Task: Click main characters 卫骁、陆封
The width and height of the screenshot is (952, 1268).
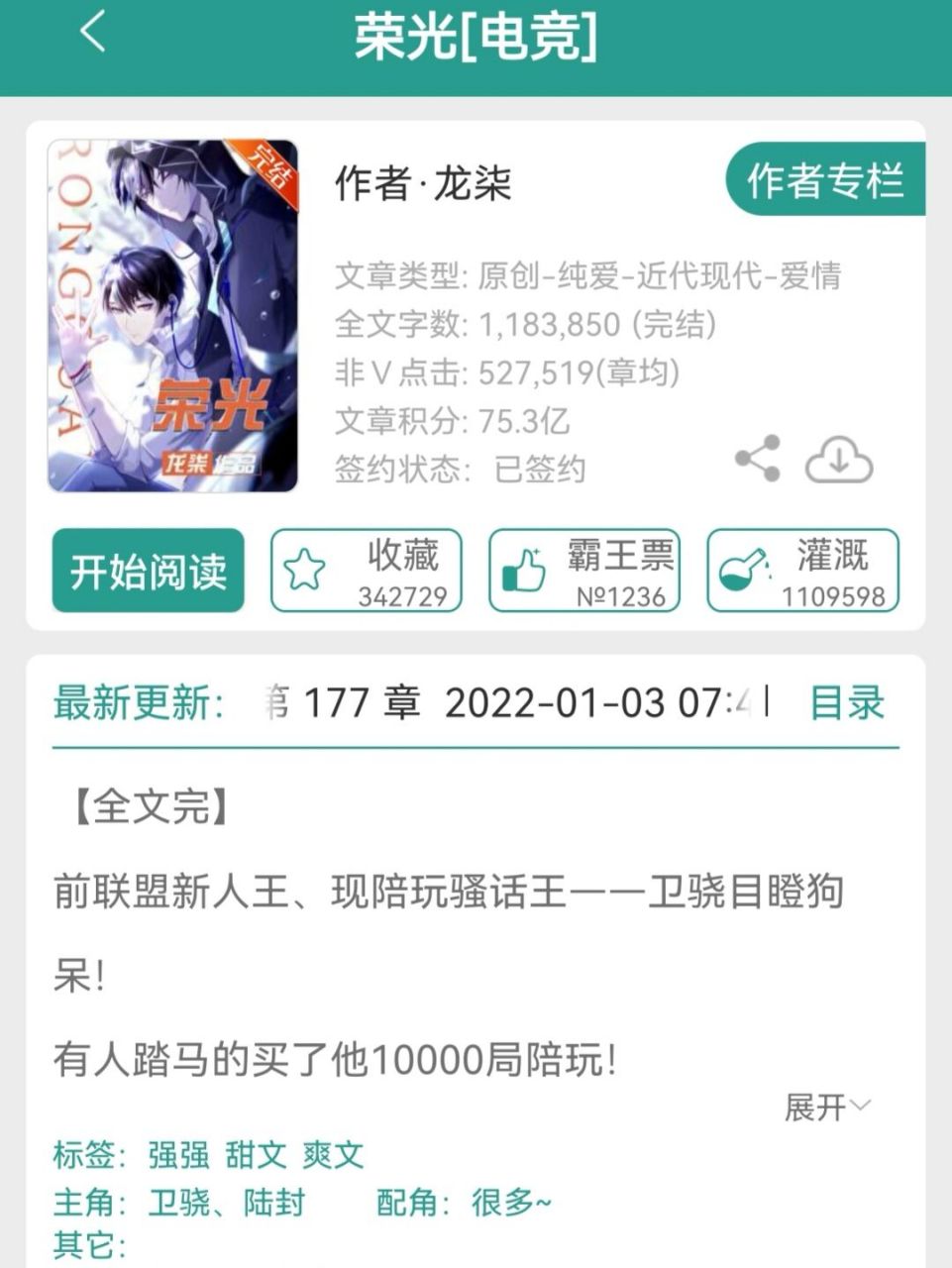Action: click(230, 1204)
